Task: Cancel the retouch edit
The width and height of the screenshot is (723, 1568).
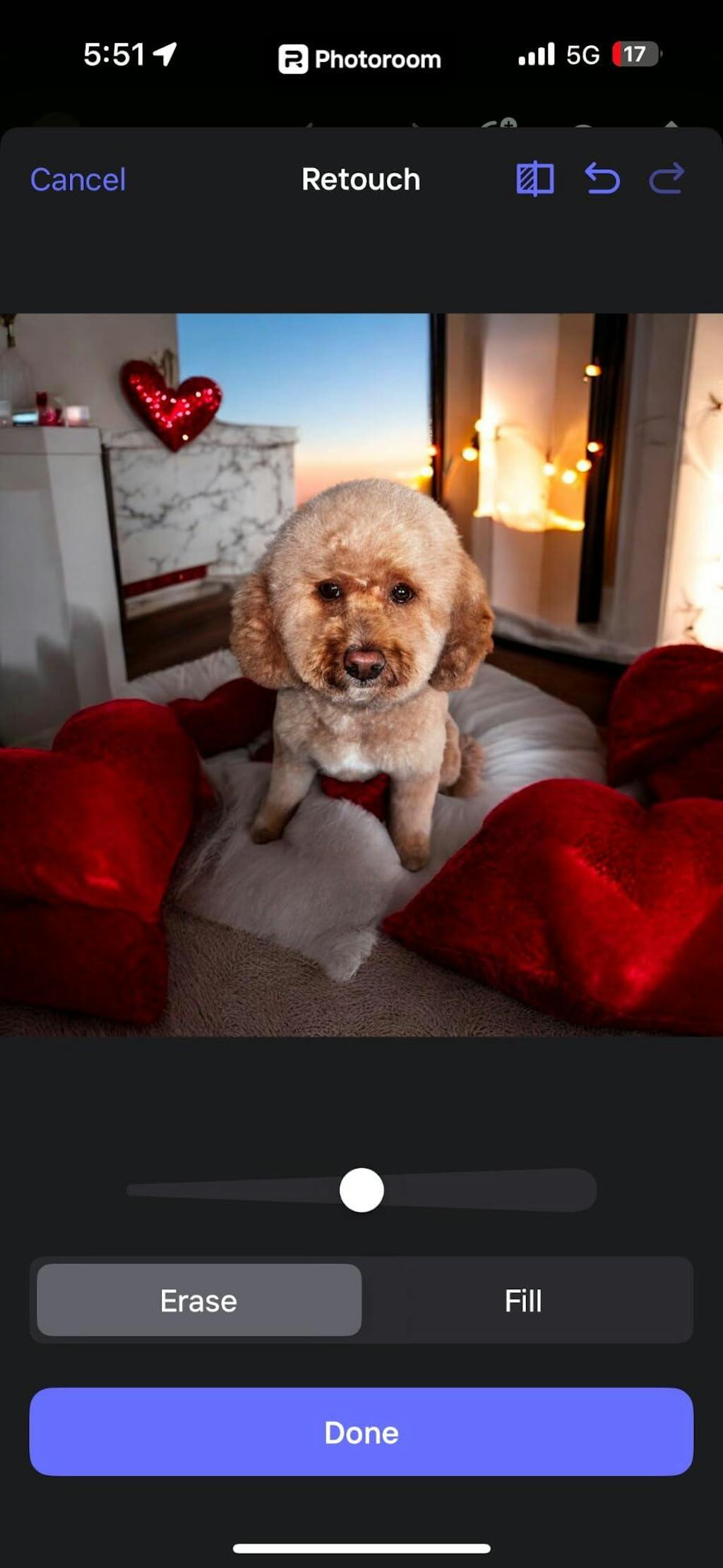Action: click(78, 179)
